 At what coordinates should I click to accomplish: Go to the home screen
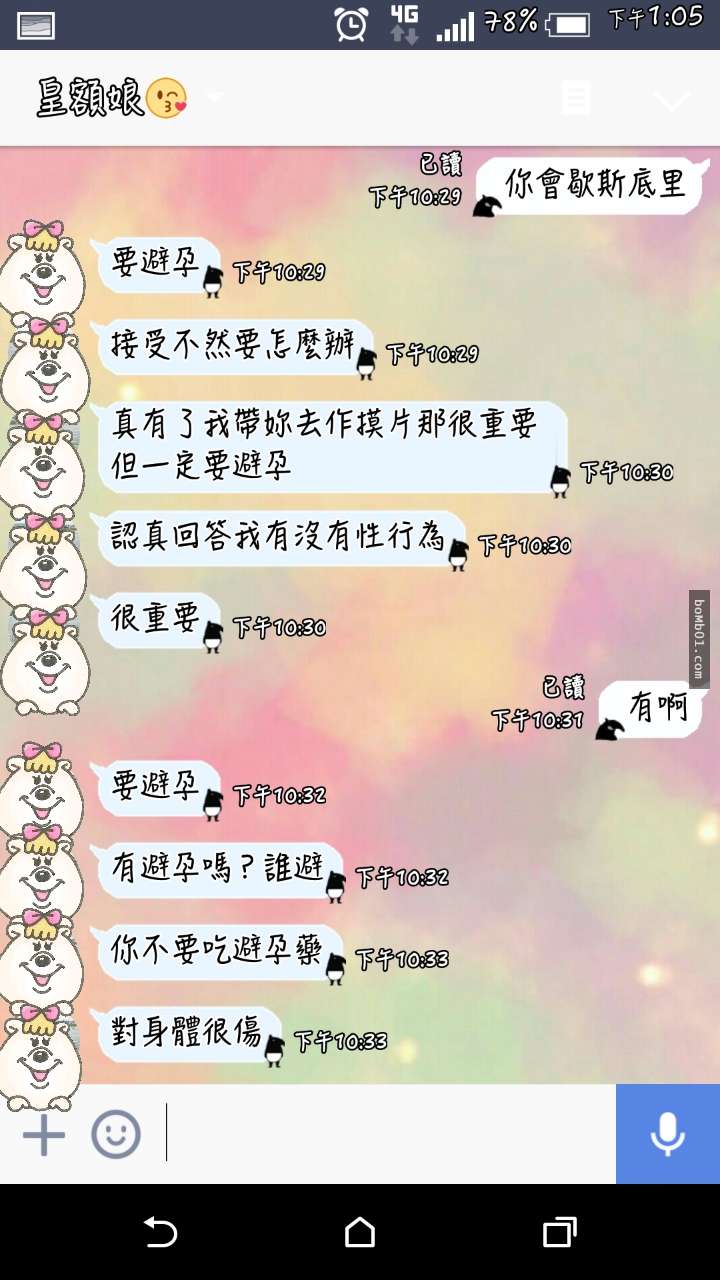(360, 1232)
